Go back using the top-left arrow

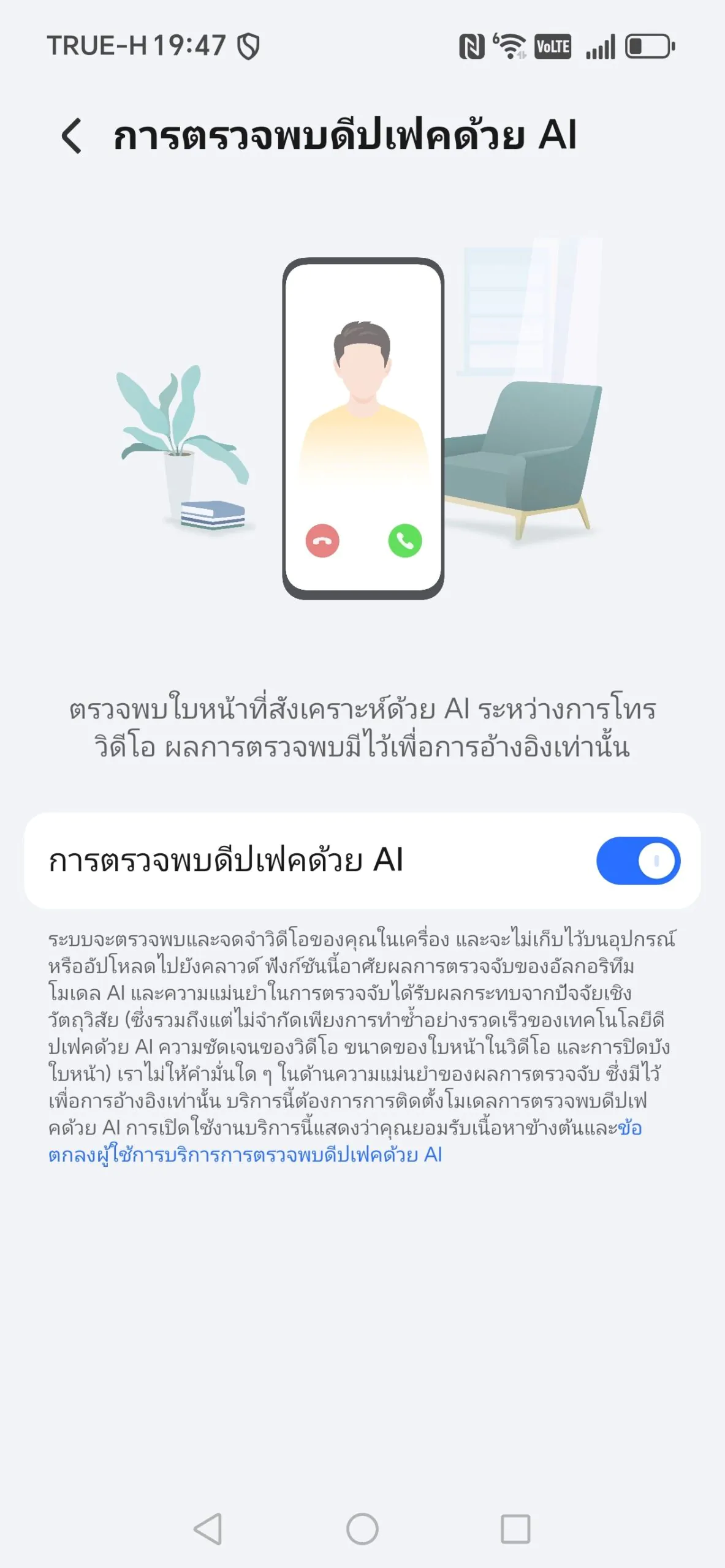click(72, 135)
